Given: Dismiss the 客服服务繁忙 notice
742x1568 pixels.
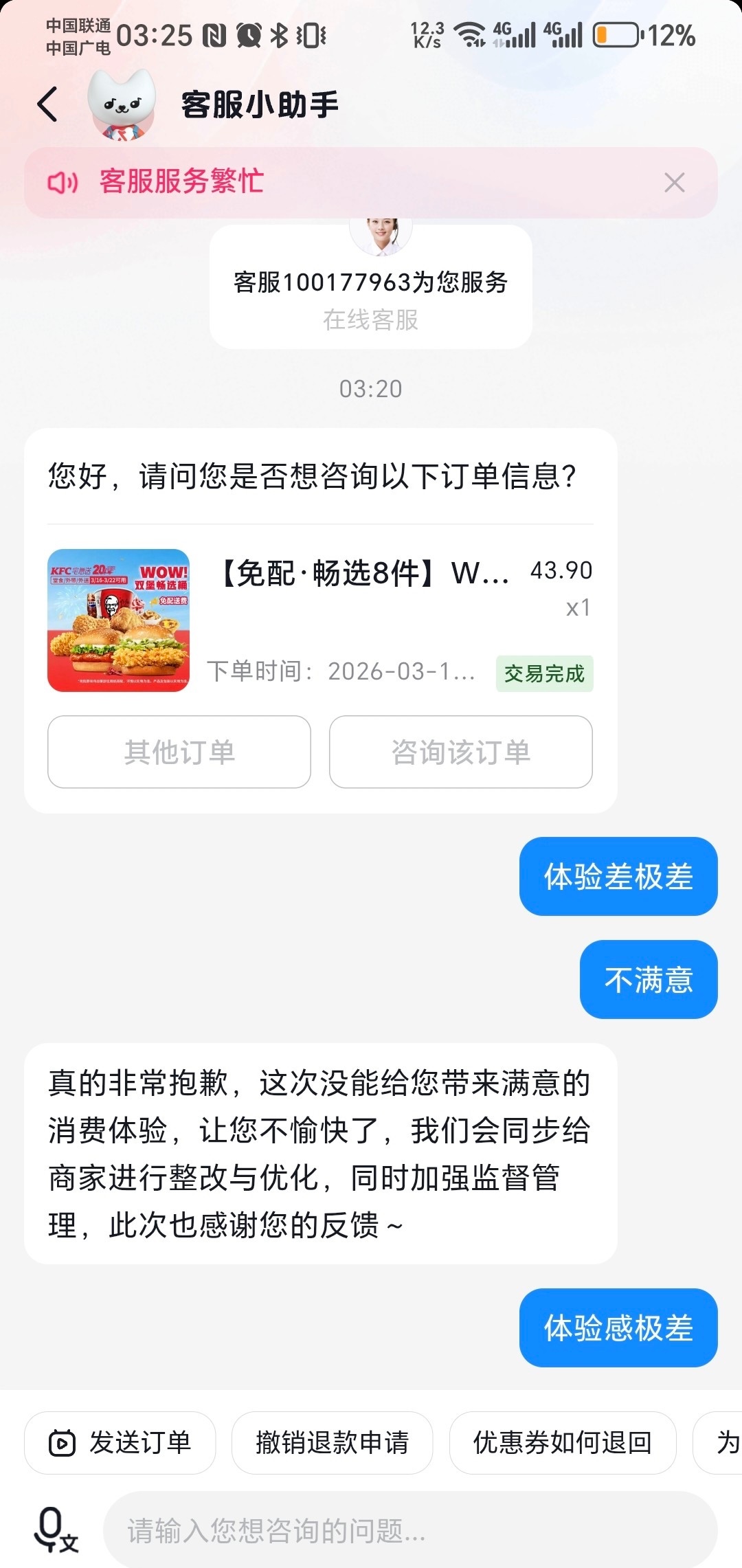Looking at the screenshot, I should [674, 183].
